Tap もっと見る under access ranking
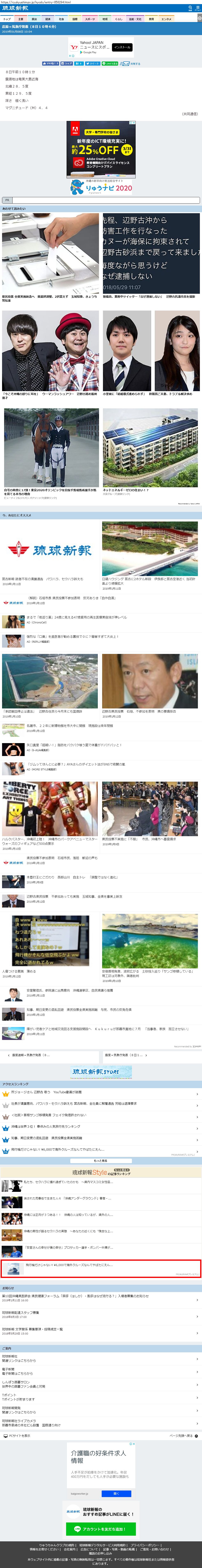The width and height of the screenshot is (202, 1568). (x=101, y=1161)
